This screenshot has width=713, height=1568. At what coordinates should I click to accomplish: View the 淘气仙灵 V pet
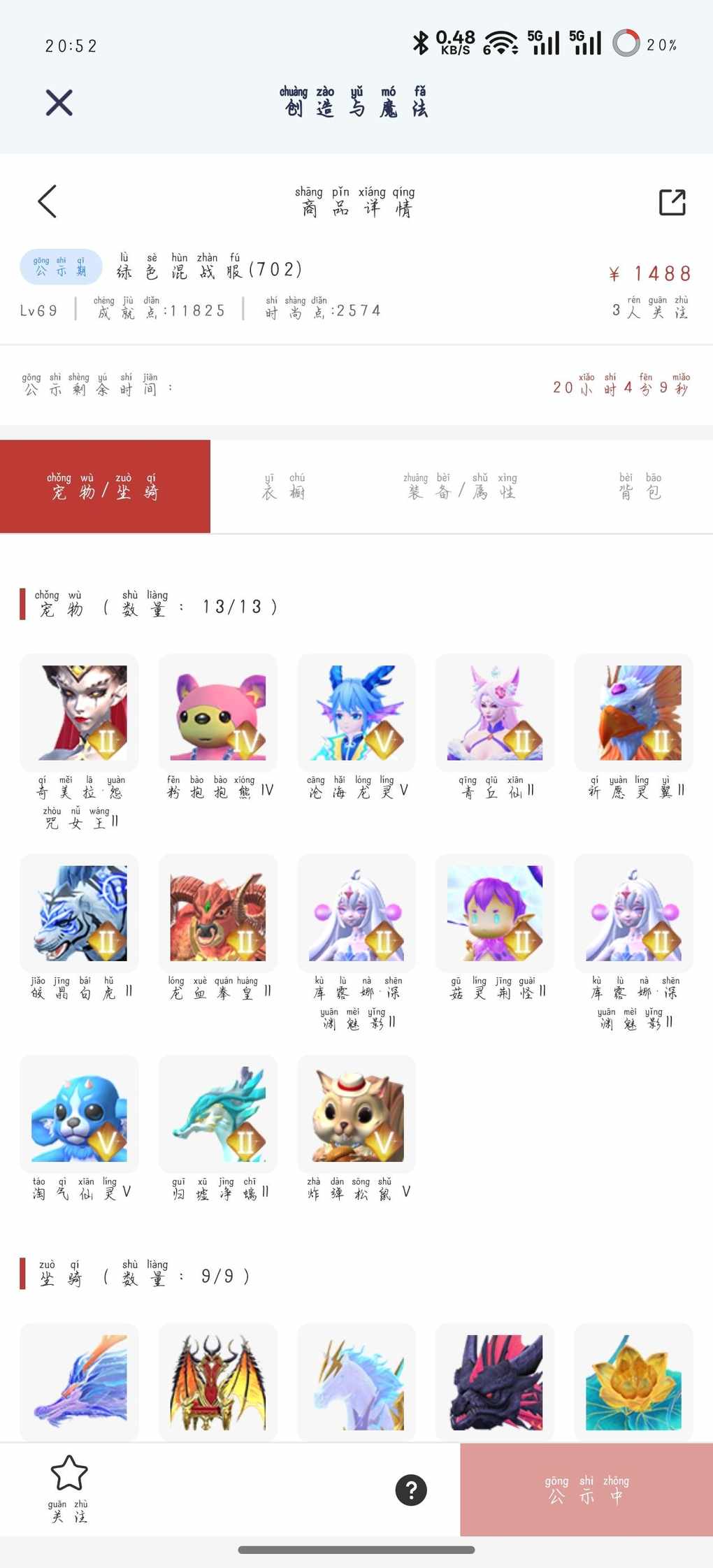(80, 1114)
